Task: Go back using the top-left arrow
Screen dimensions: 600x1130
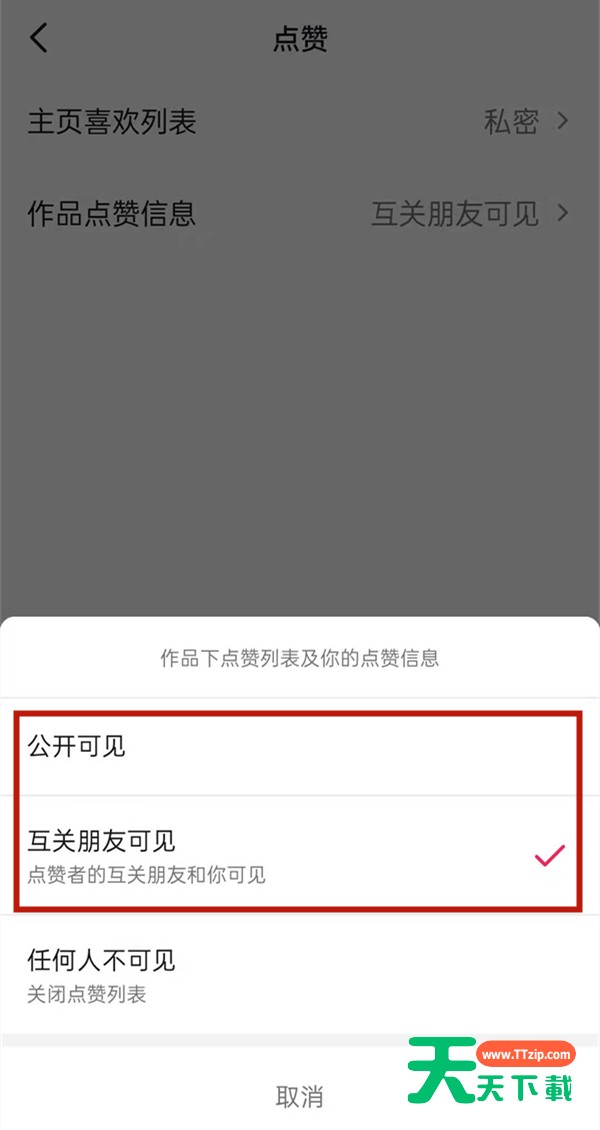Action: pos(39,39)
